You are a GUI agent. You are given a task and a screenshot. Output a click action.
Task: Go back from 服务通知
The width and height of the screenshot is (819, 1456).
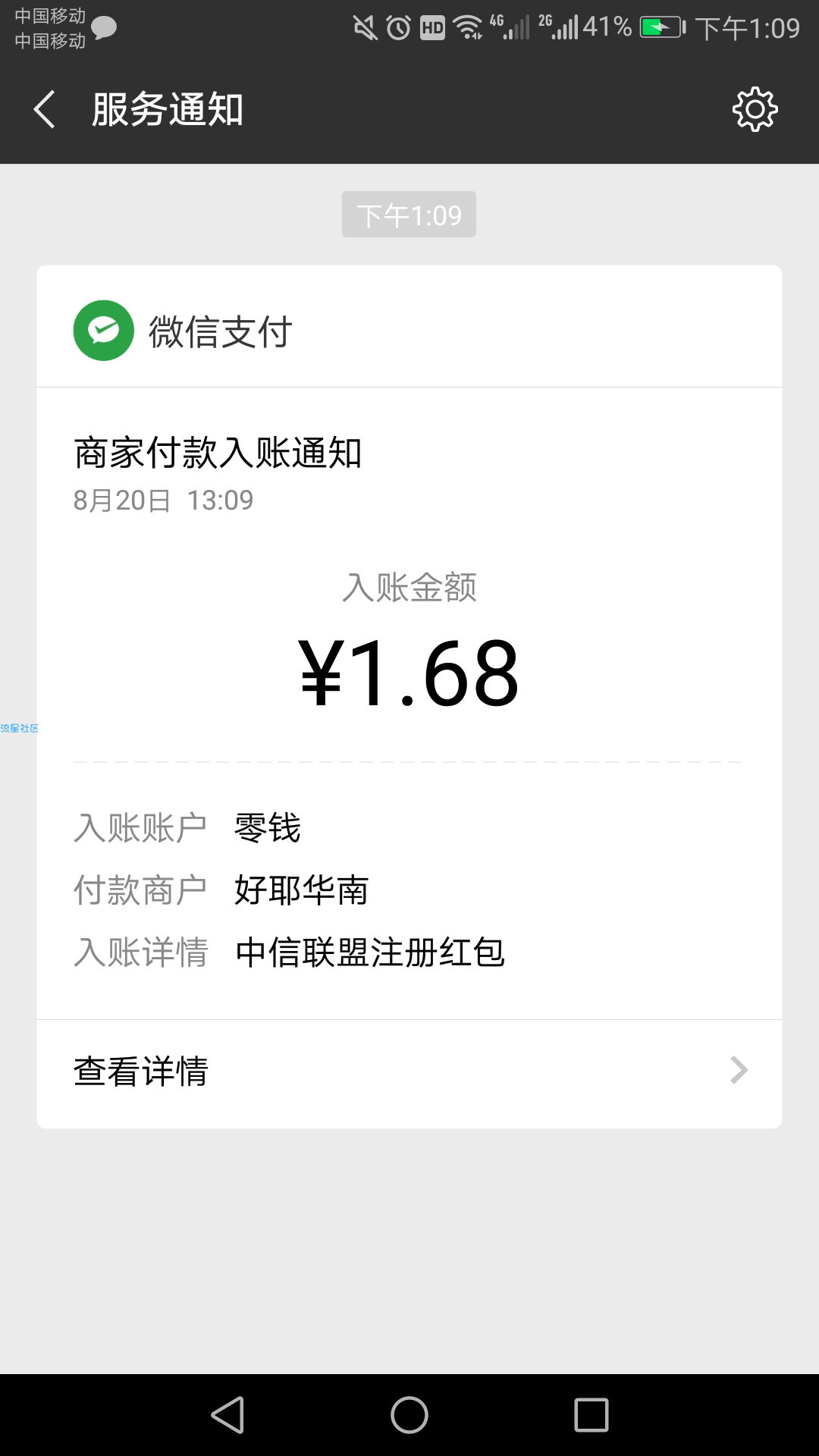pyautogui.click(x=45, y=109)
